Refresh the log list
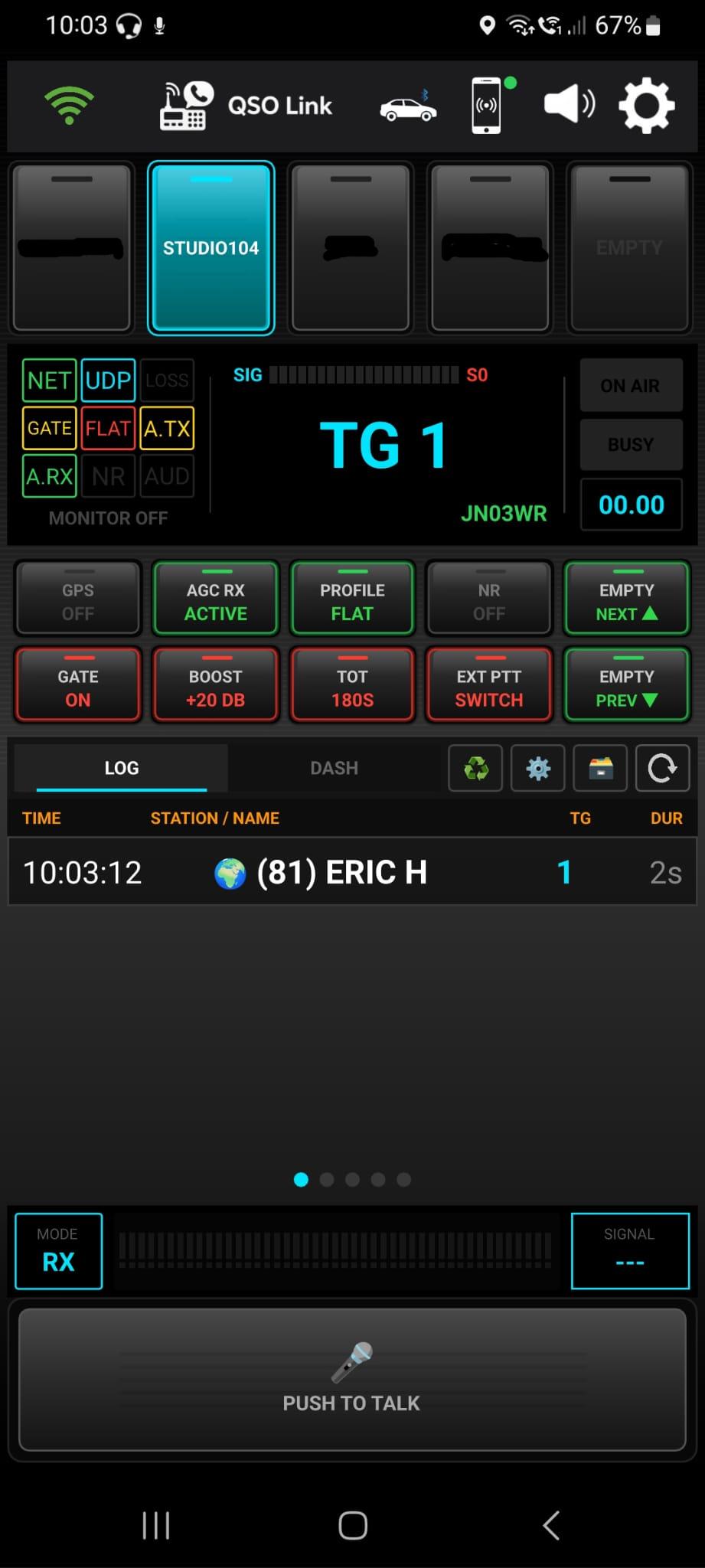This screenshot has height=1568, width=705. 662,768
